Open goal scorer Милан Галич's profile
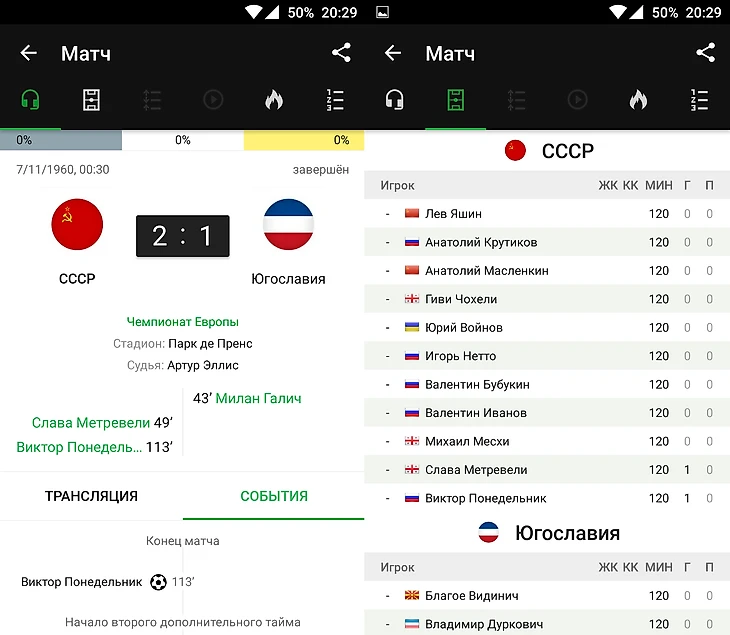730x635 pixels. [x=258, y=398]
